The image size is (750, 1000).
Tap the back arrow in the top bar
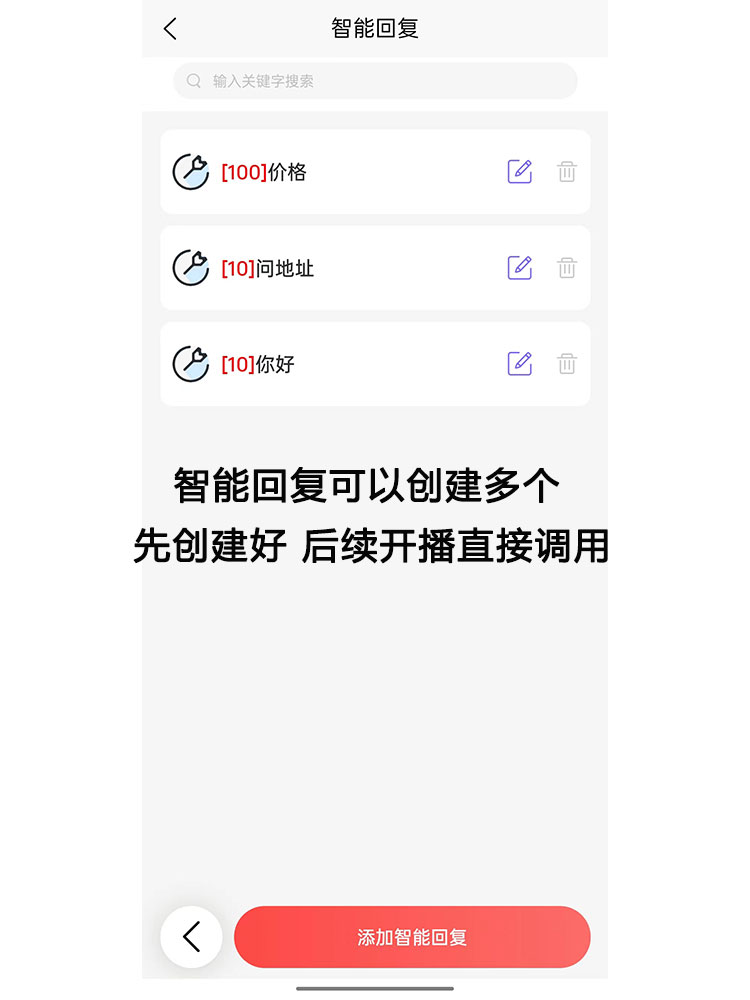[x=168, y=29]
